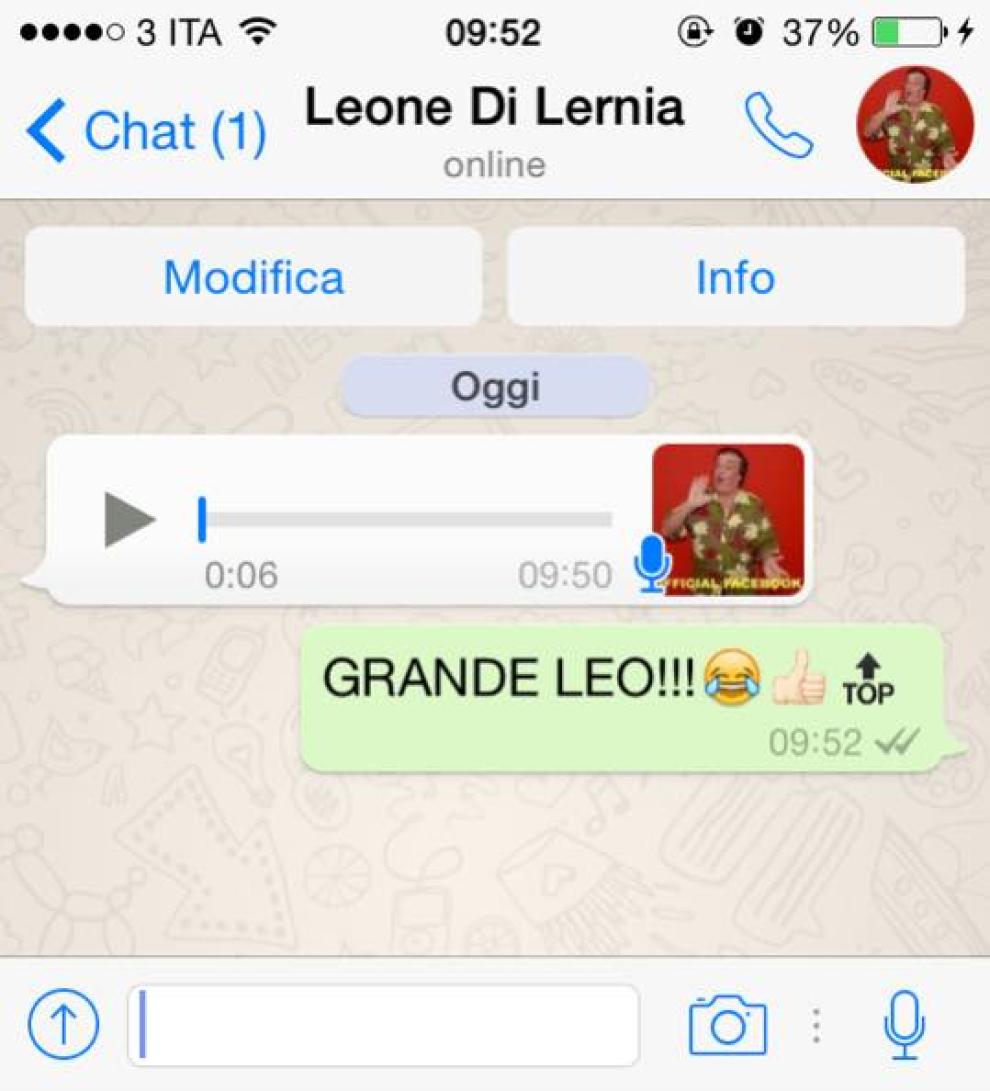Image resolution: width=990 pixels, height=1091 pixels.
Task: Tap the Modifica button
Action: [253, 277]
